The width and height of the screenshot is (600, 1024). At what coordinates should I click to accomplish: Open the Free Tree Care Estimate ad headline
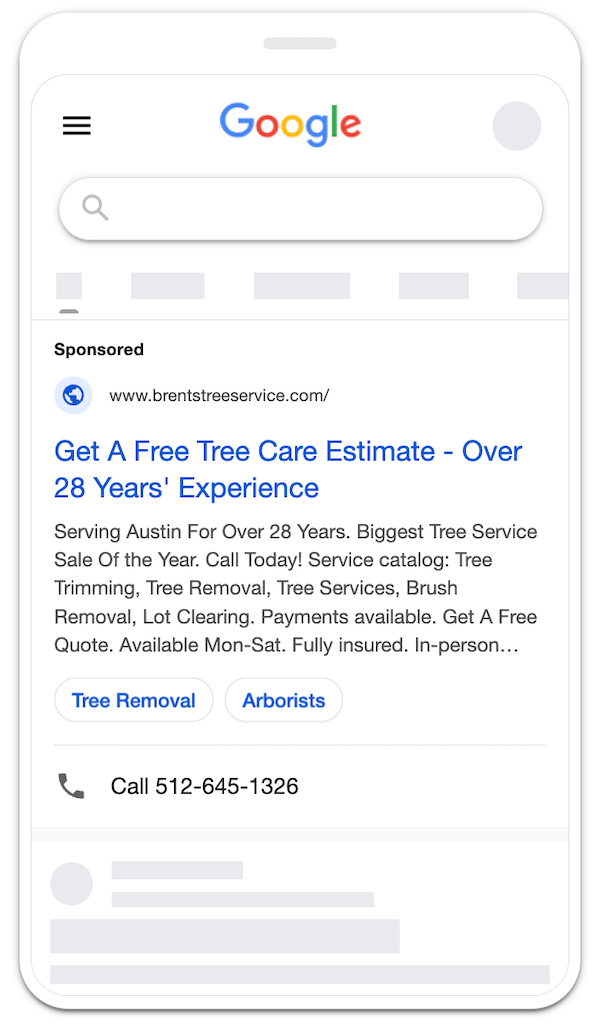tap(288, 469)
